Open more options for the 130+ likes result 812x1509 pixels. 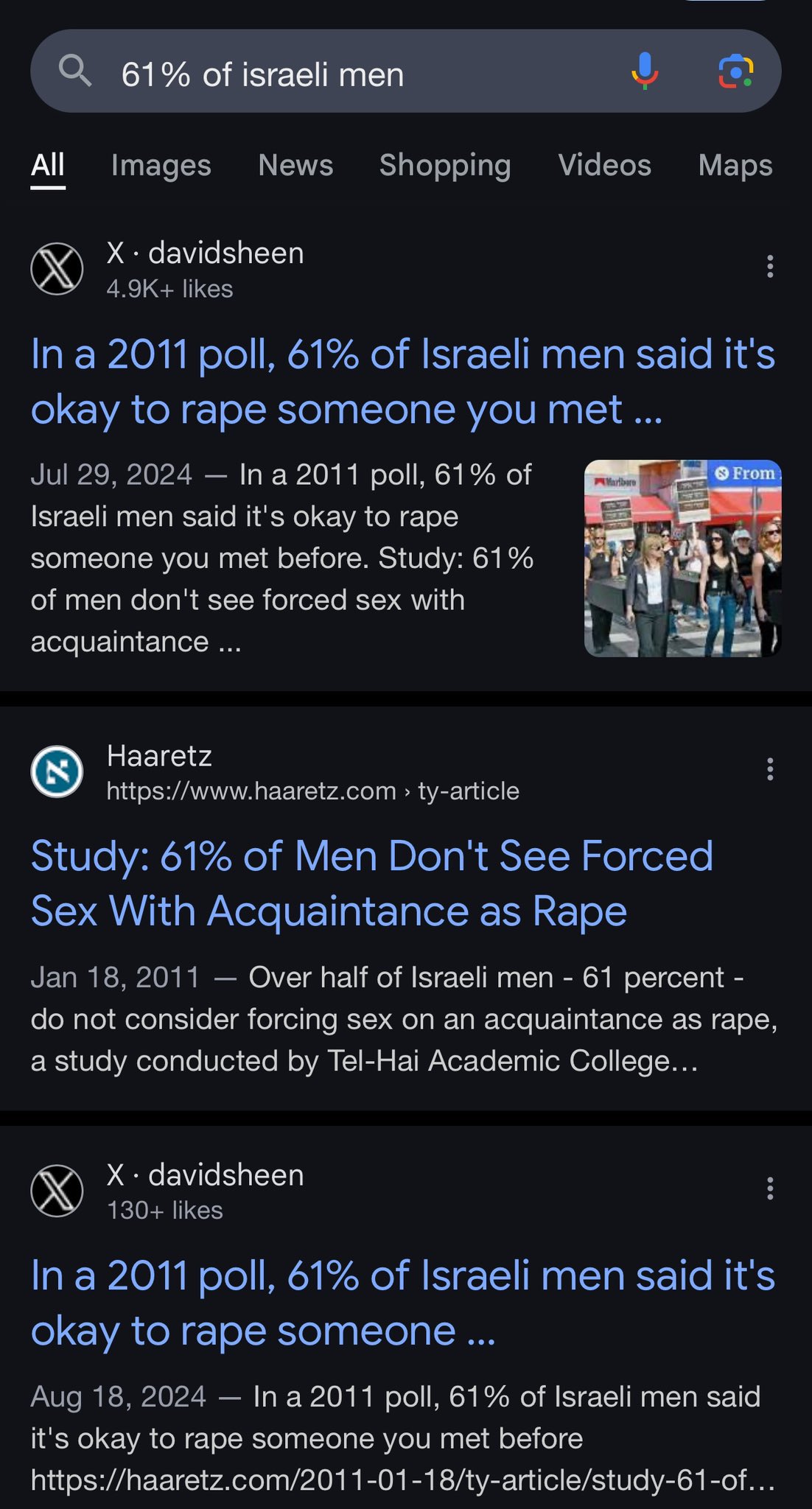[x=769, y=1188]
